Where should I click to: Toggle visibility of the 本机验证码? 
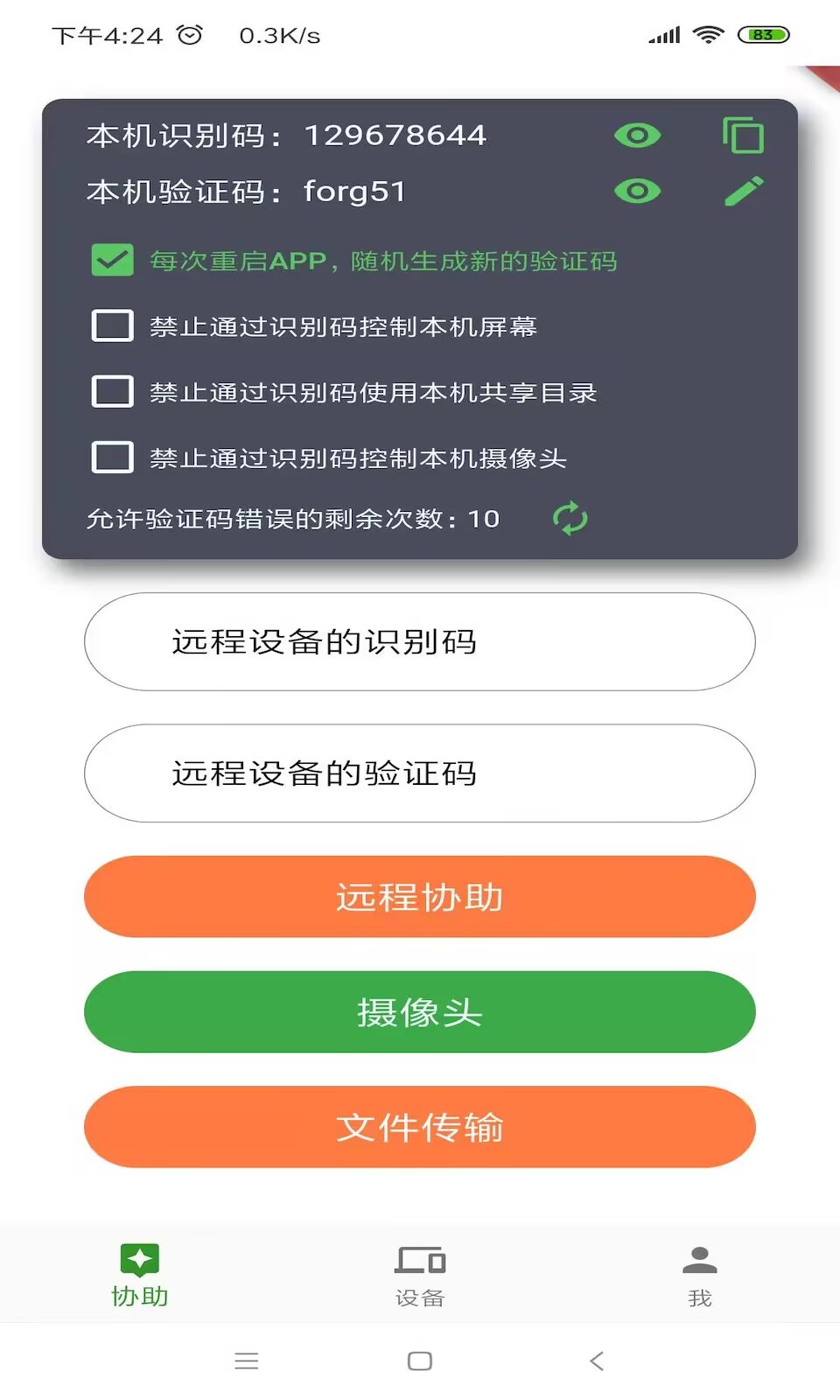tap(637, 192)
